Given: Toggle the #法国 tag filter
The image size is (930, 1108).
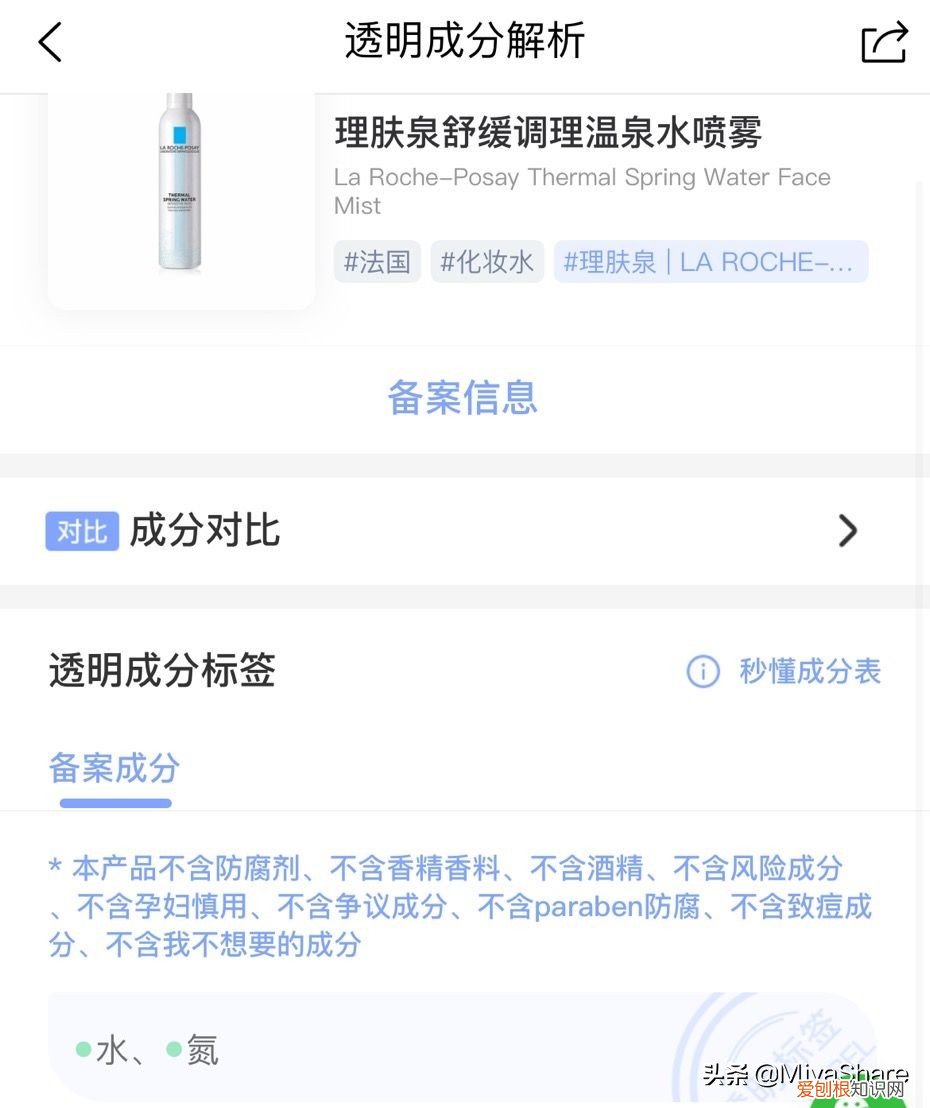Looking at the screenshot, I should click(x=377, y=261).
